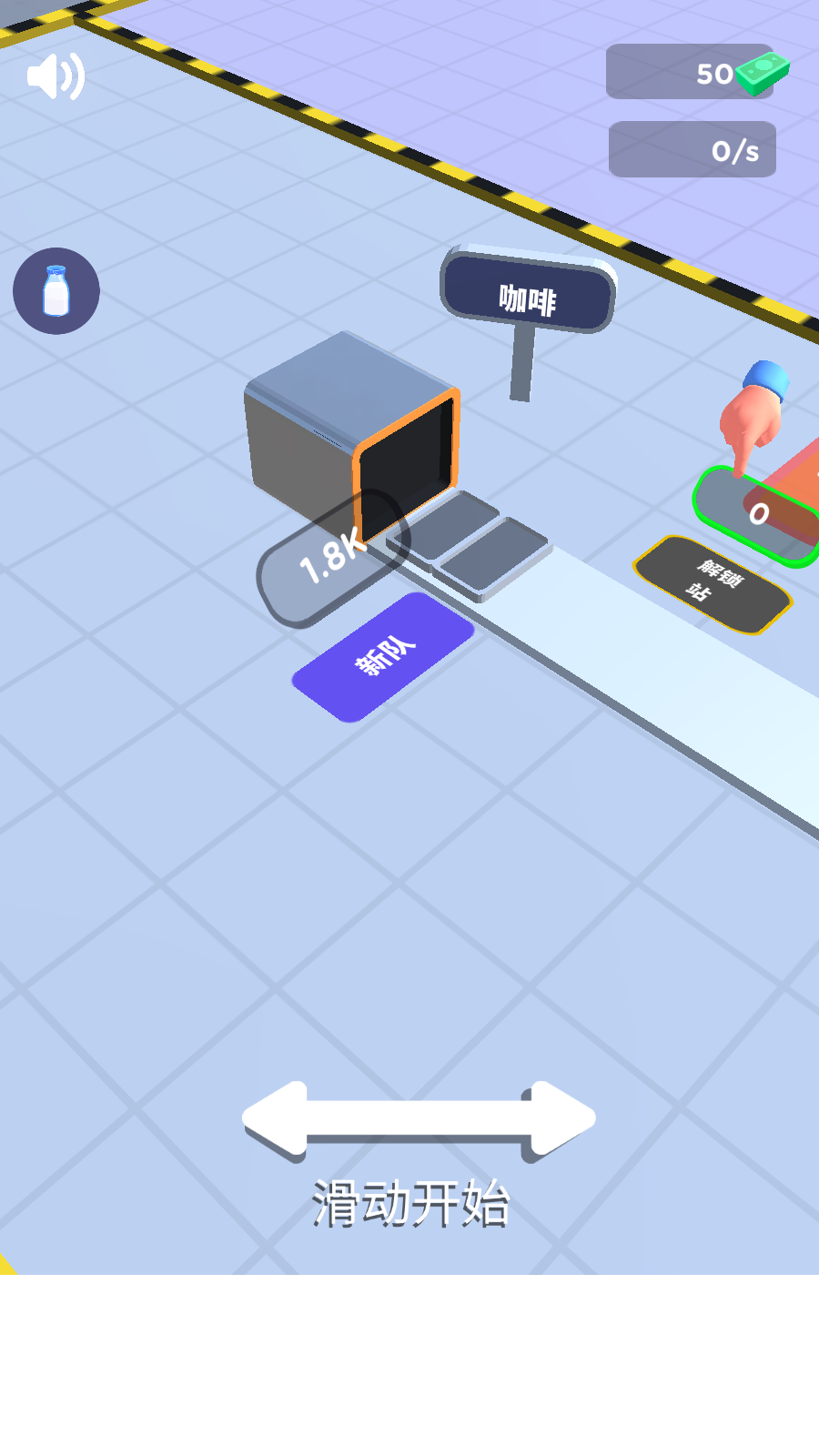Screen dimensions: 819x1456
Task: Tap the purple 新队 new queue pad
Action: click(x=383, y=657)
